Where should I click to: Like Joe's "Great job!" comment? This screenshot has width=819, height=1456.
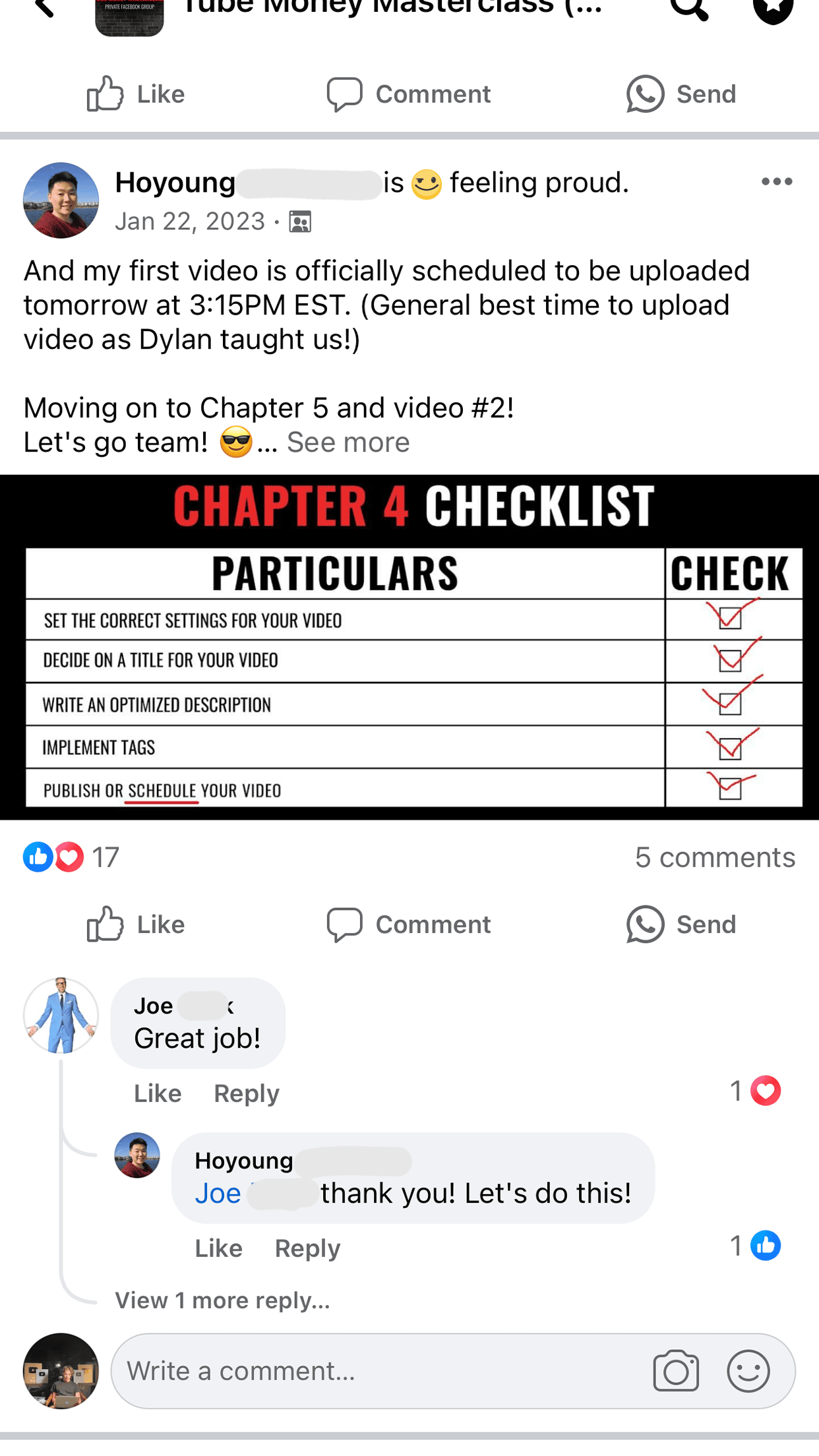click(158, 1093)
